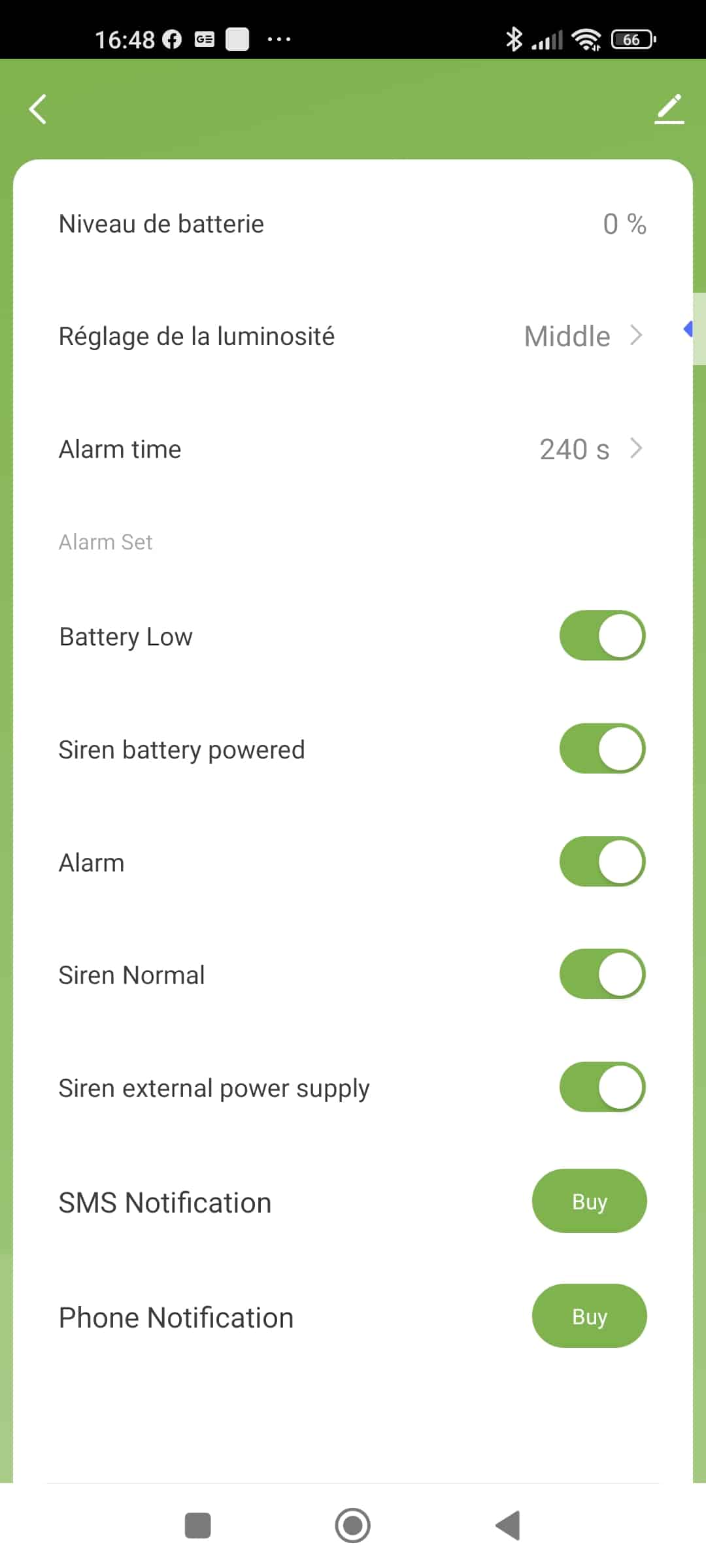The width and height of the screenshot is (706, 1568).
Task: Open Réglage de la luminosité setting
Action: (353, 336)
